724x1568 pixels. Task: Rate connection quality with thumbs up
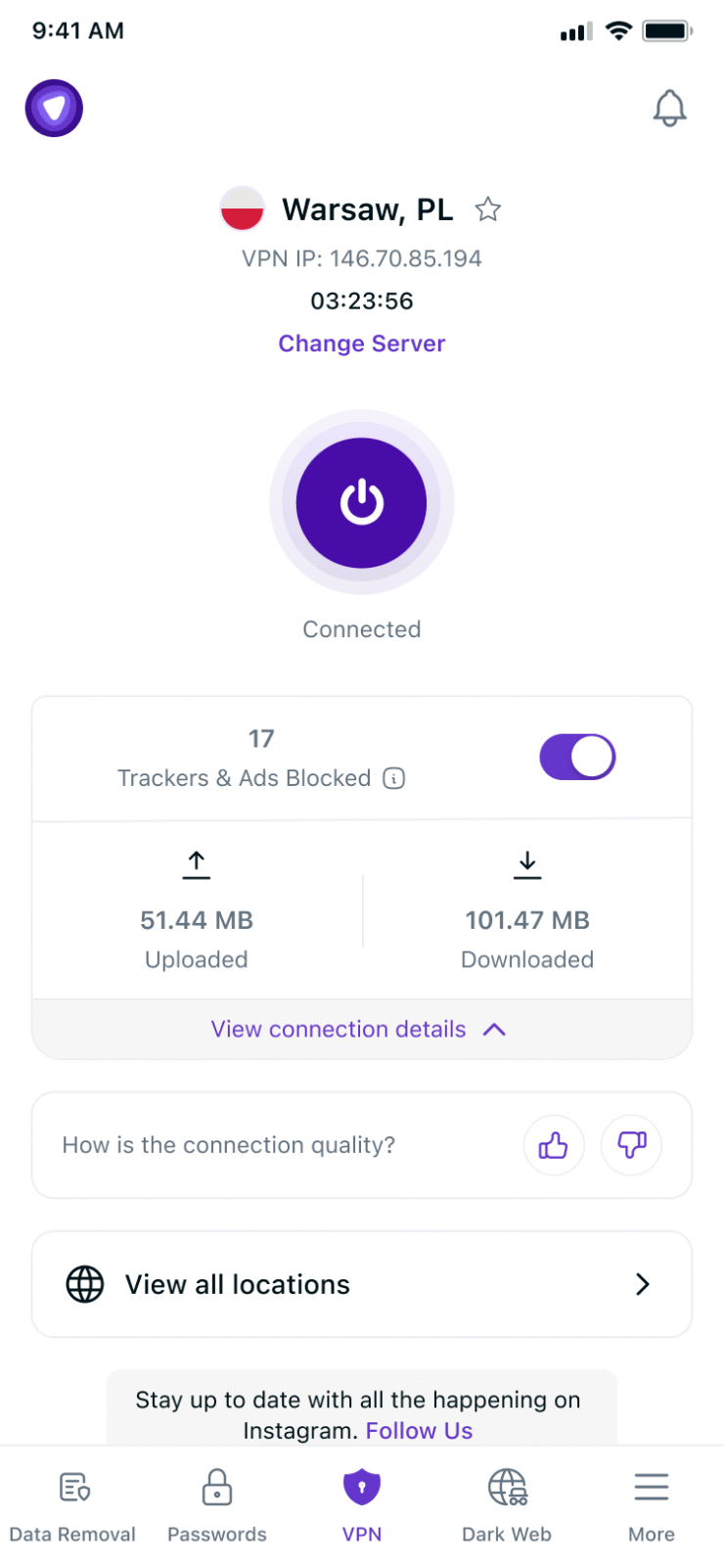[x=554, y=1145]
